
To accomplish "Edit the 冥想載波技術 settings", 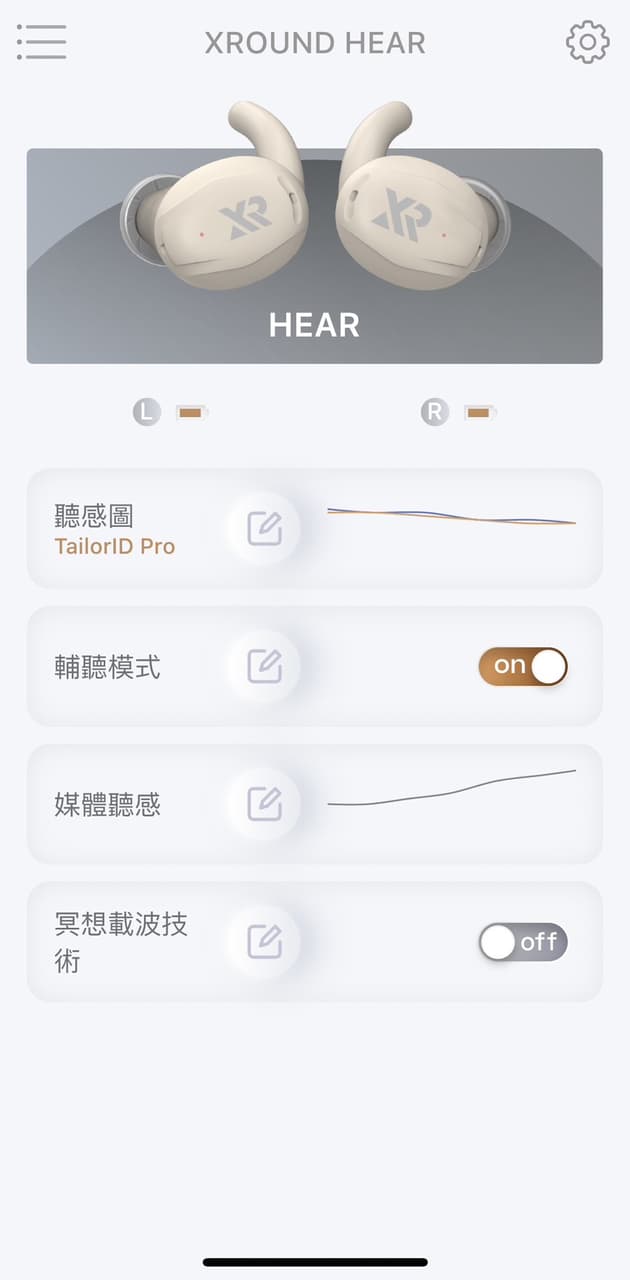I will (264, 942).
